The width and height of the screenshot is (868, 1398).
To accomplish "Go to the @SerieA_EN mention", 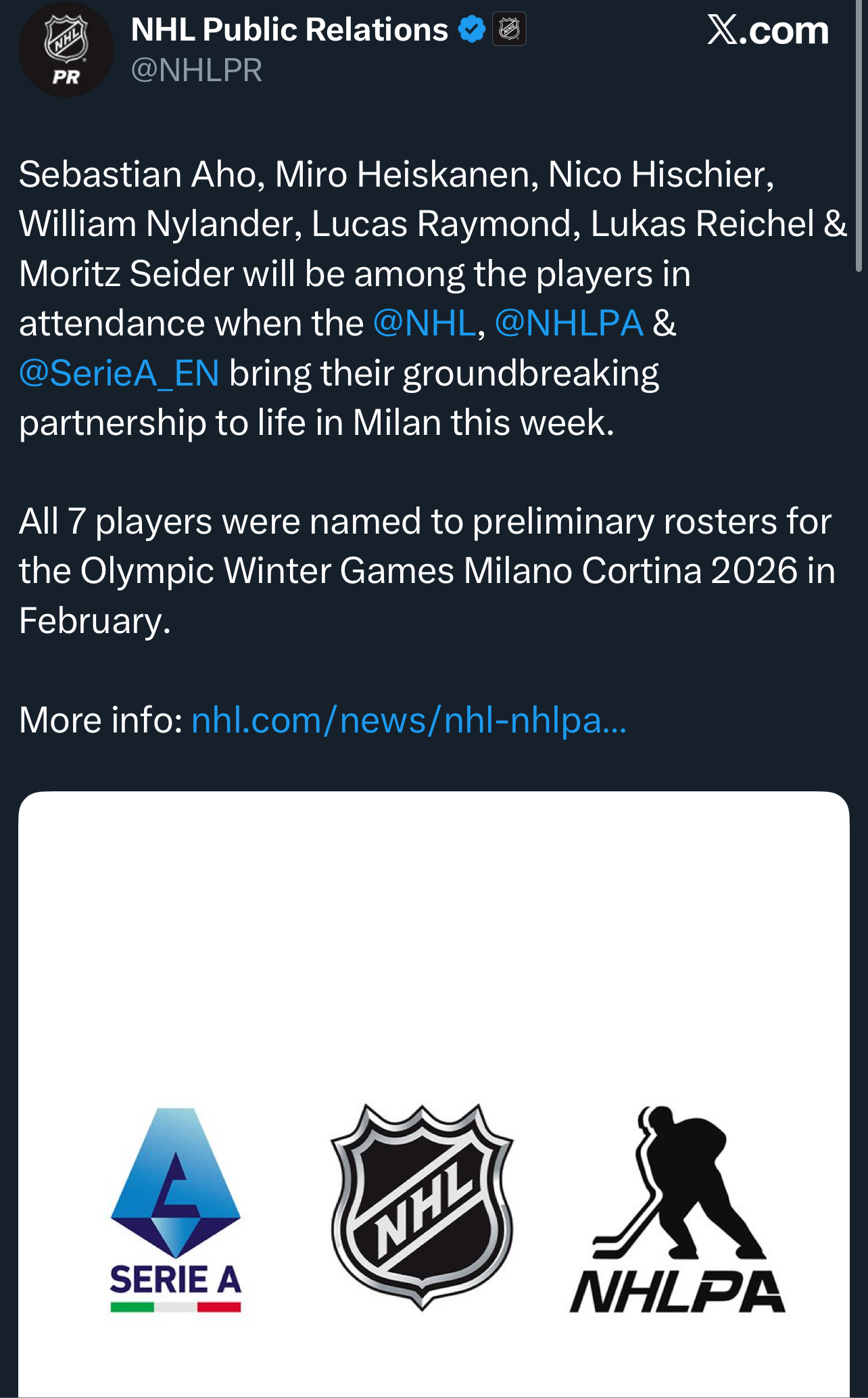I will click(119, 373).
